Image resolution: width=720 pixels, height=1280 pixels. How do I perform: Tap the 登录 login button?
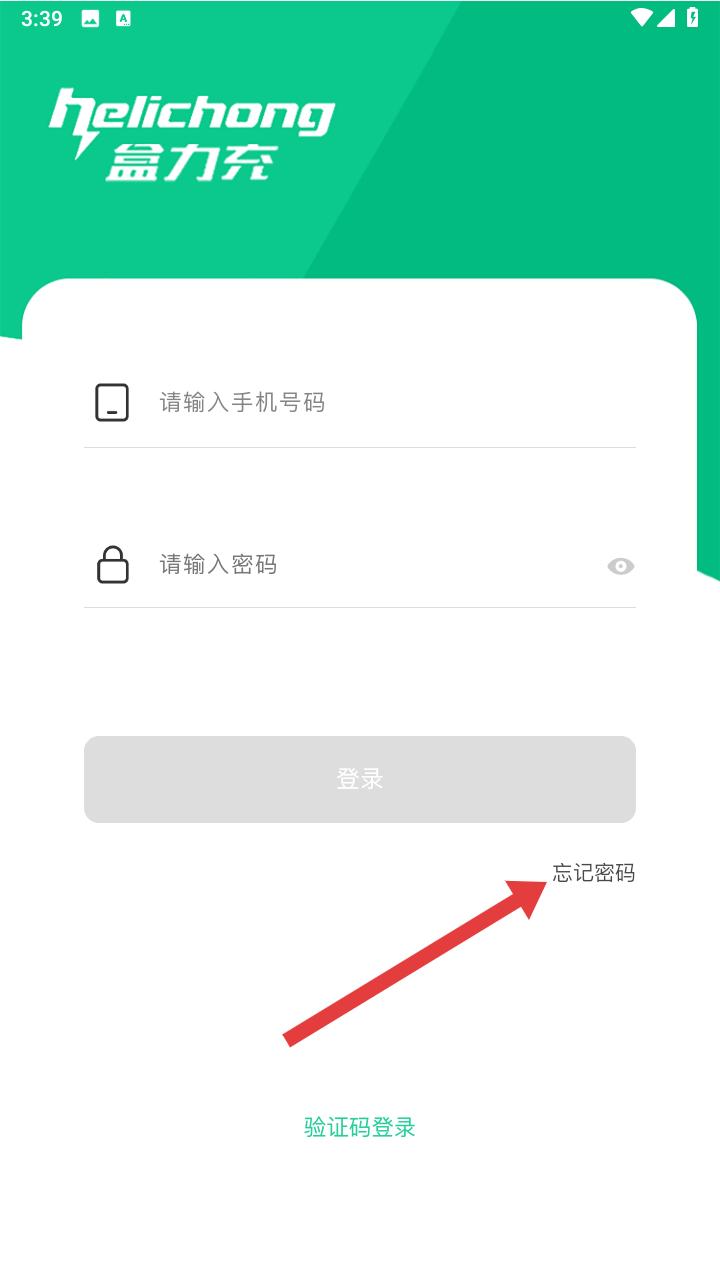click(x=360, y=780)
